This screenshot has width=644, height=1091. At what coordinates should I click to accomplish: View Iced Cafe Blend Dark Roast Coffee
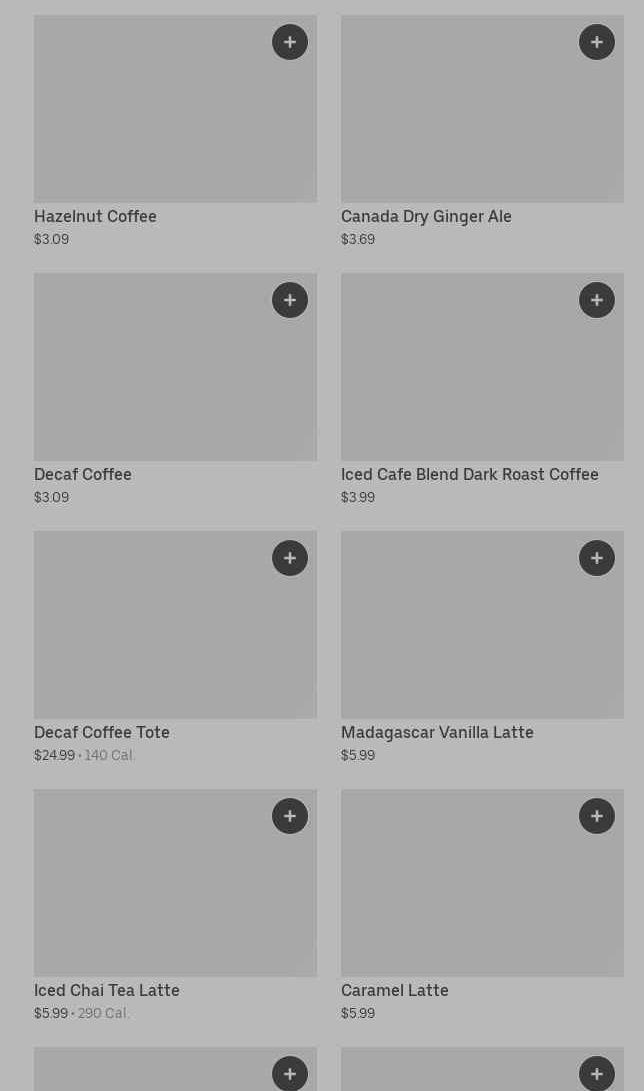[x=469, y=475]
